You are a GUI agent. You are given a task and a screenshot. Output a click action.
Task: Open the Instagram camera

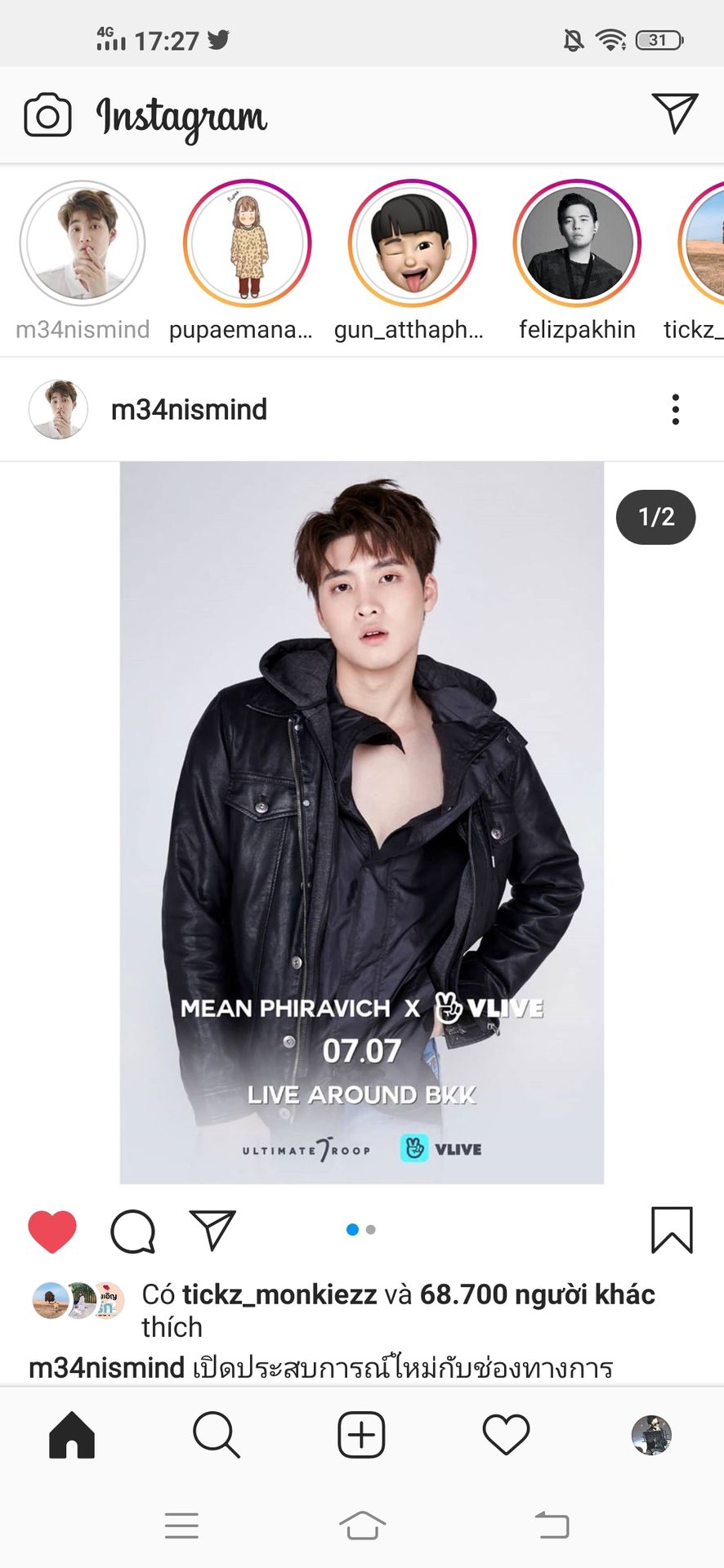47,115
